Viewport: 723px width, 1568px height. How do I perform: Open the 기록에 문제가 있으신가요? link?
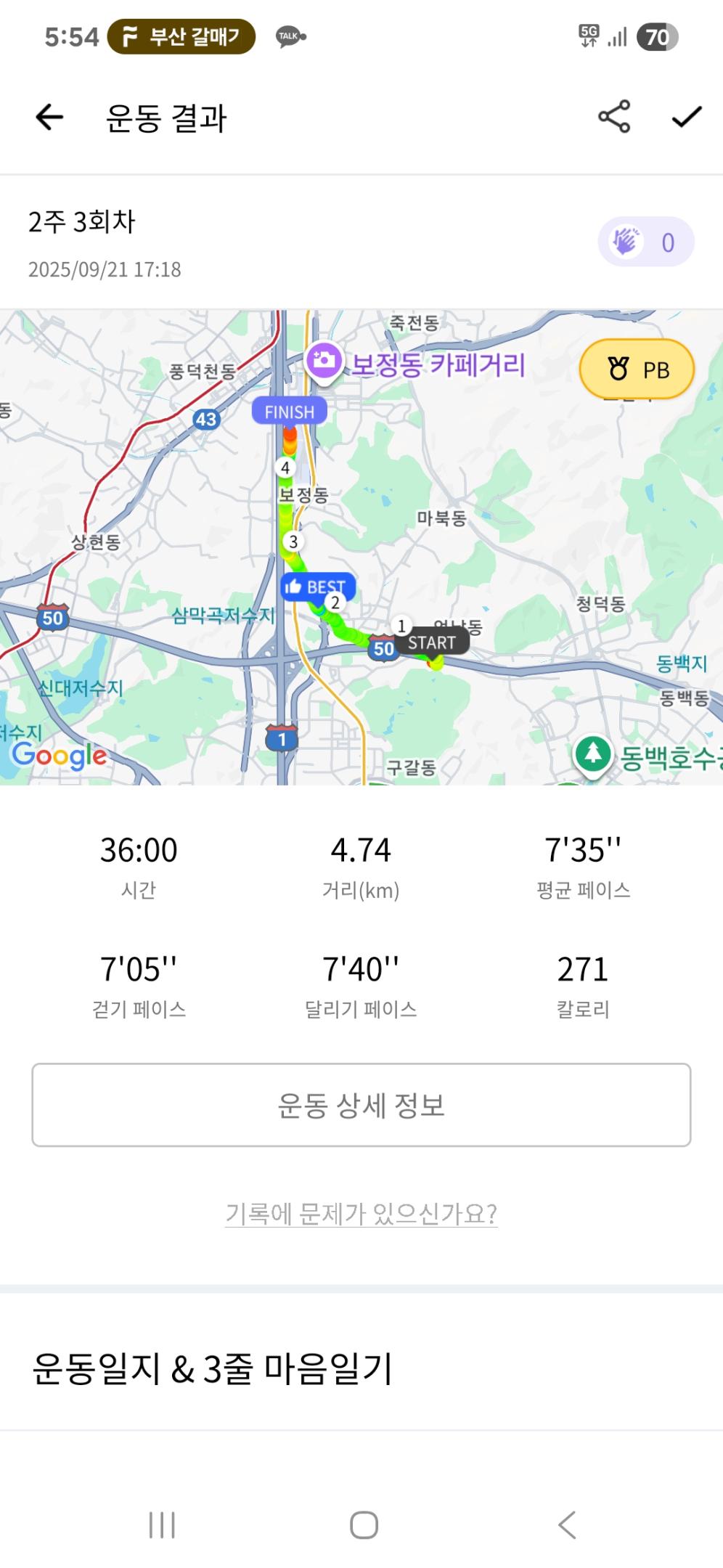(x=361, y=1213)
